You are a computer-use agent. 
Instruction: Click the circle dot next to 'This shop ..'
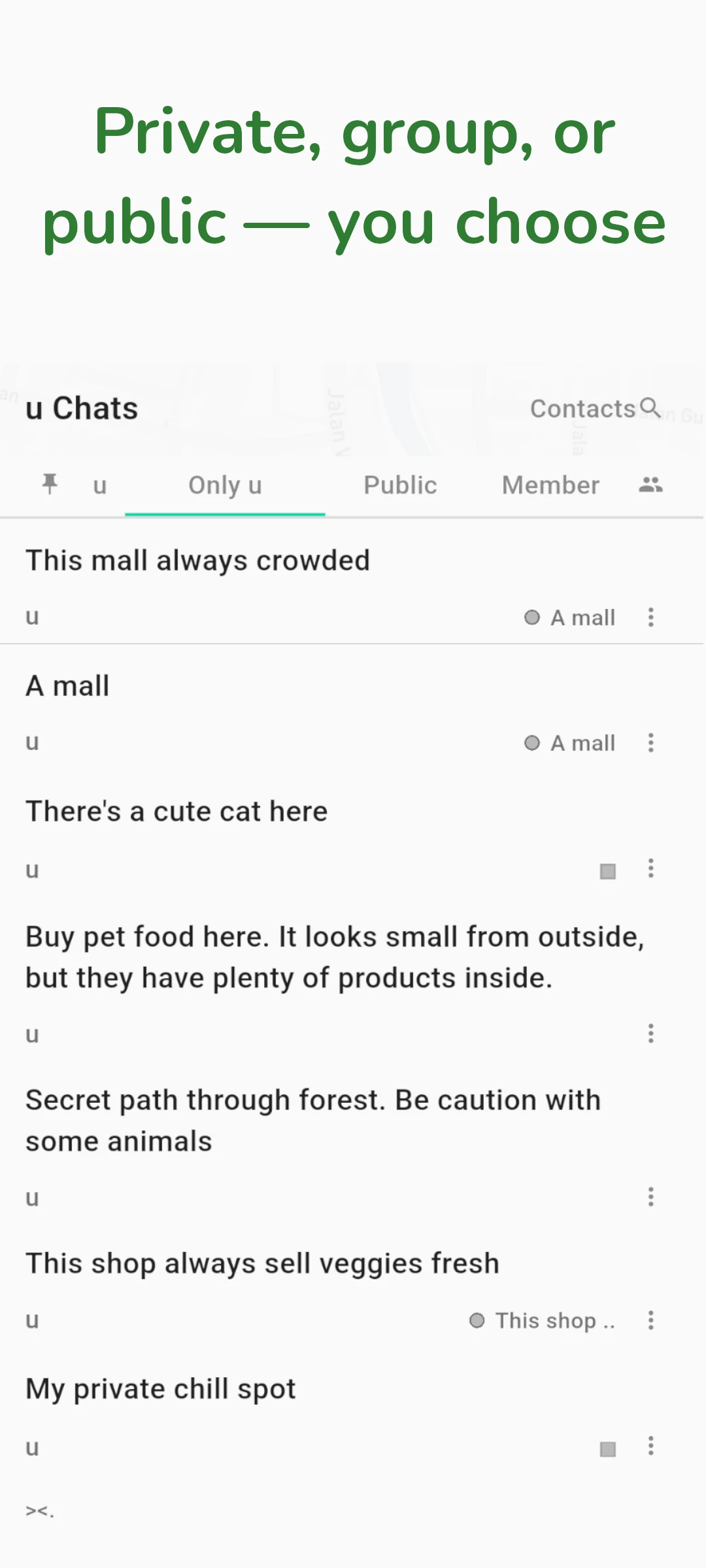point(478,1320)
